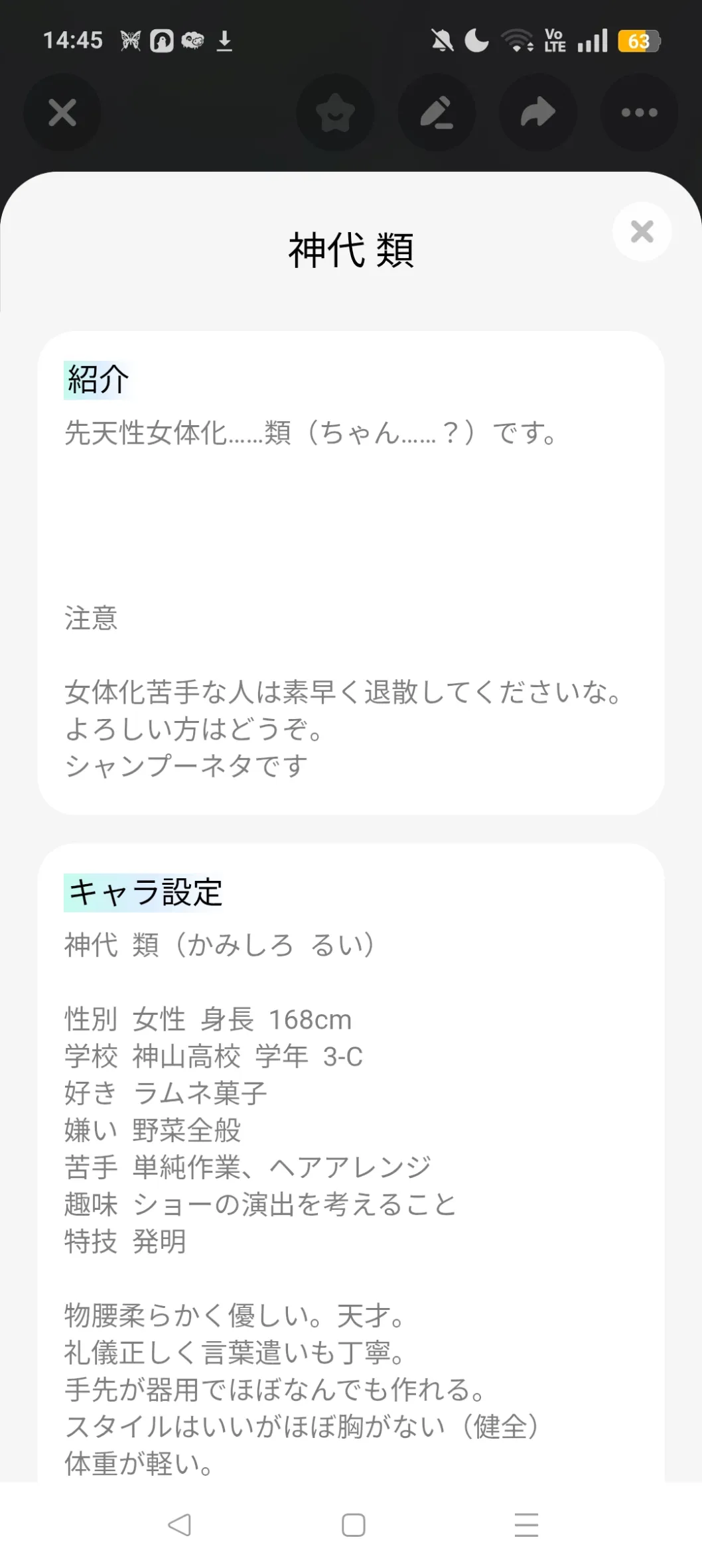Go back using the system back button
This screenshot has height=1568, width=702.
pyautogui.click(x=180, y=1524)
